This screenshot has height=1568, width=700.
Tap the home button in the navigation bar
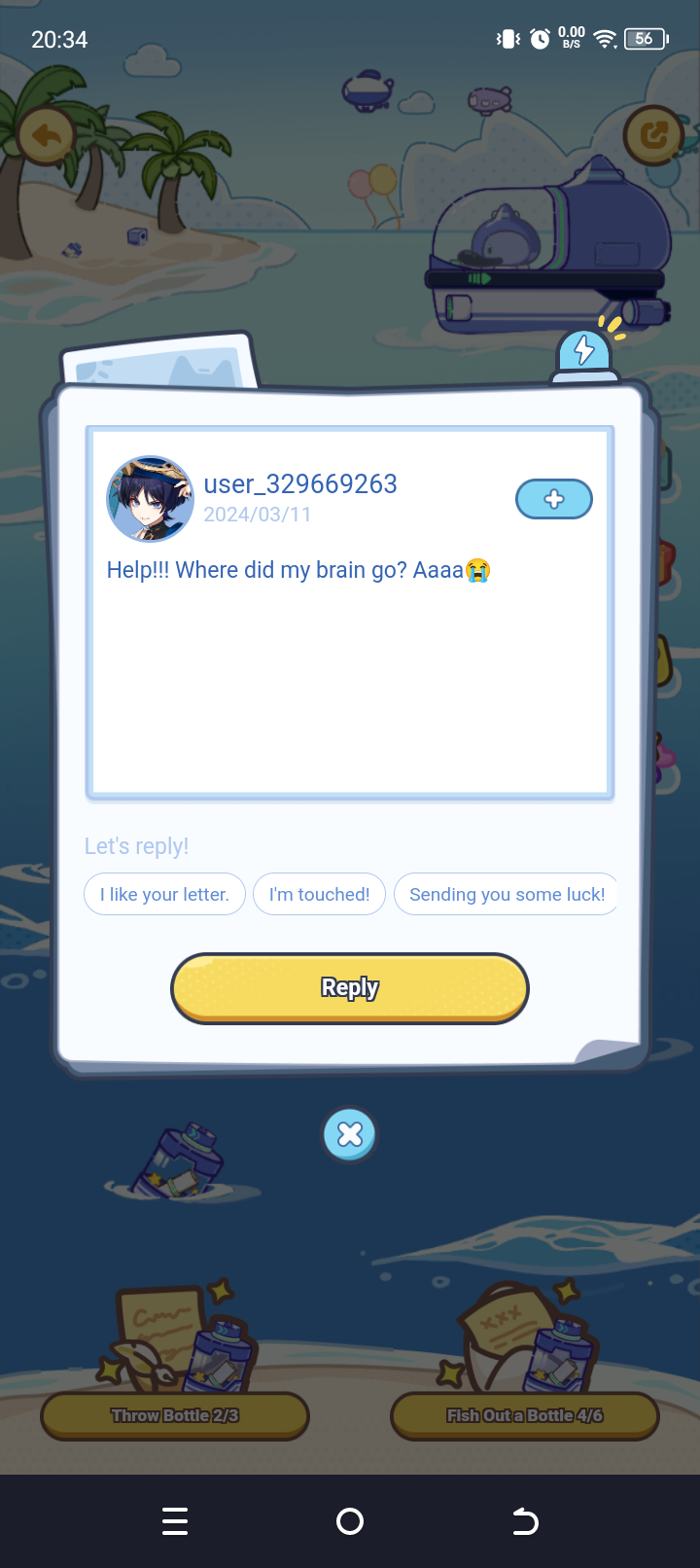tap(350, 1520)
